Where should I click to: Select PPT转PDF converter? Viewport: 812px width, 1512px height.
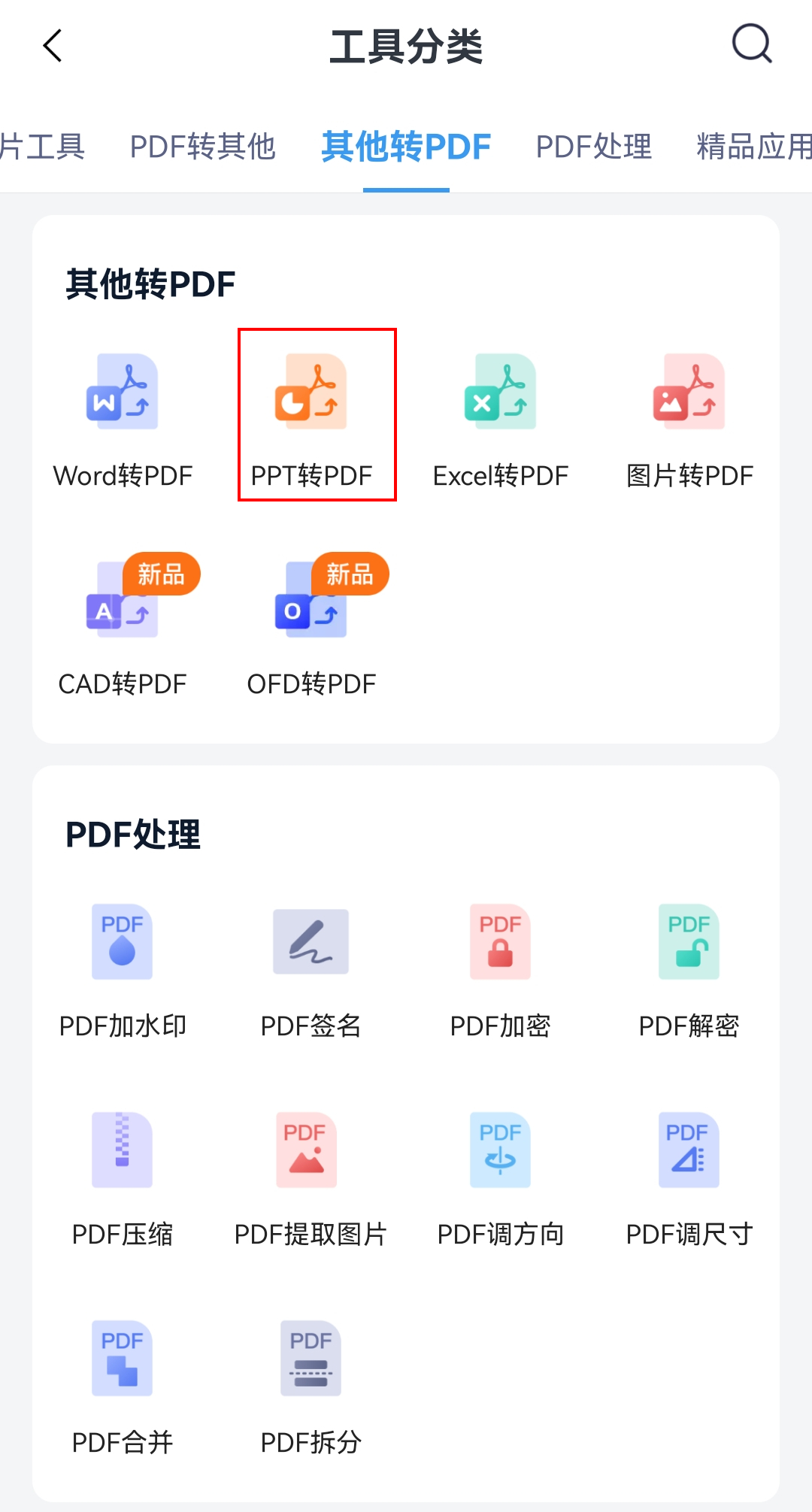click(311, 417)
